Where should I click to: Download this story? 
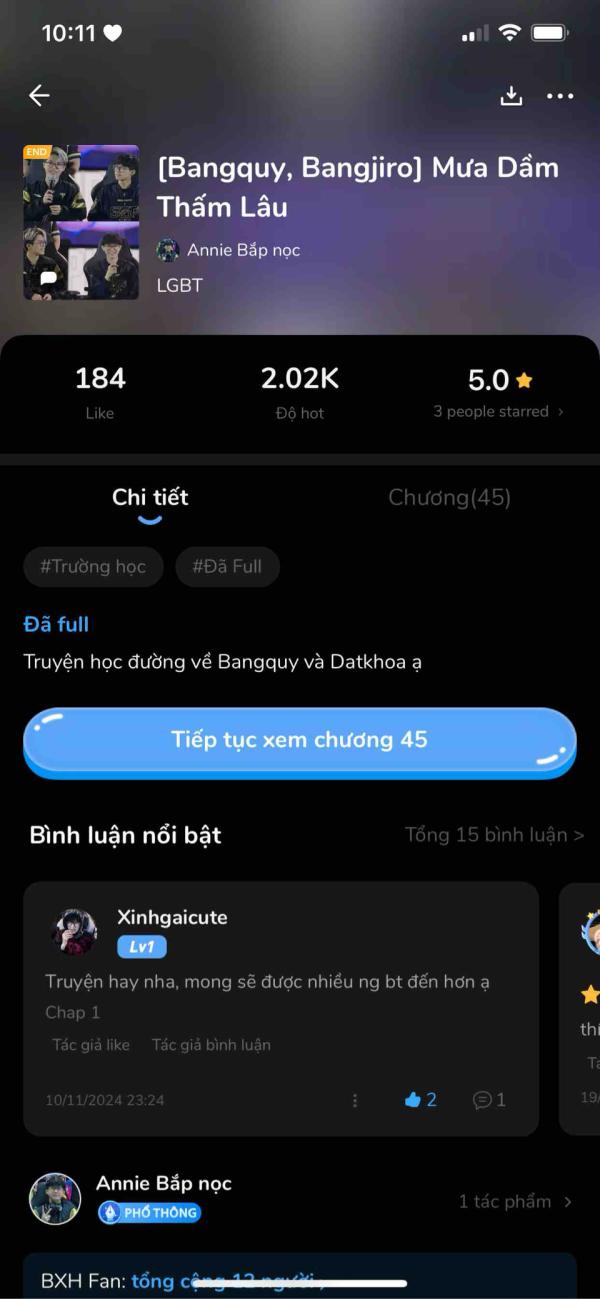511,95
